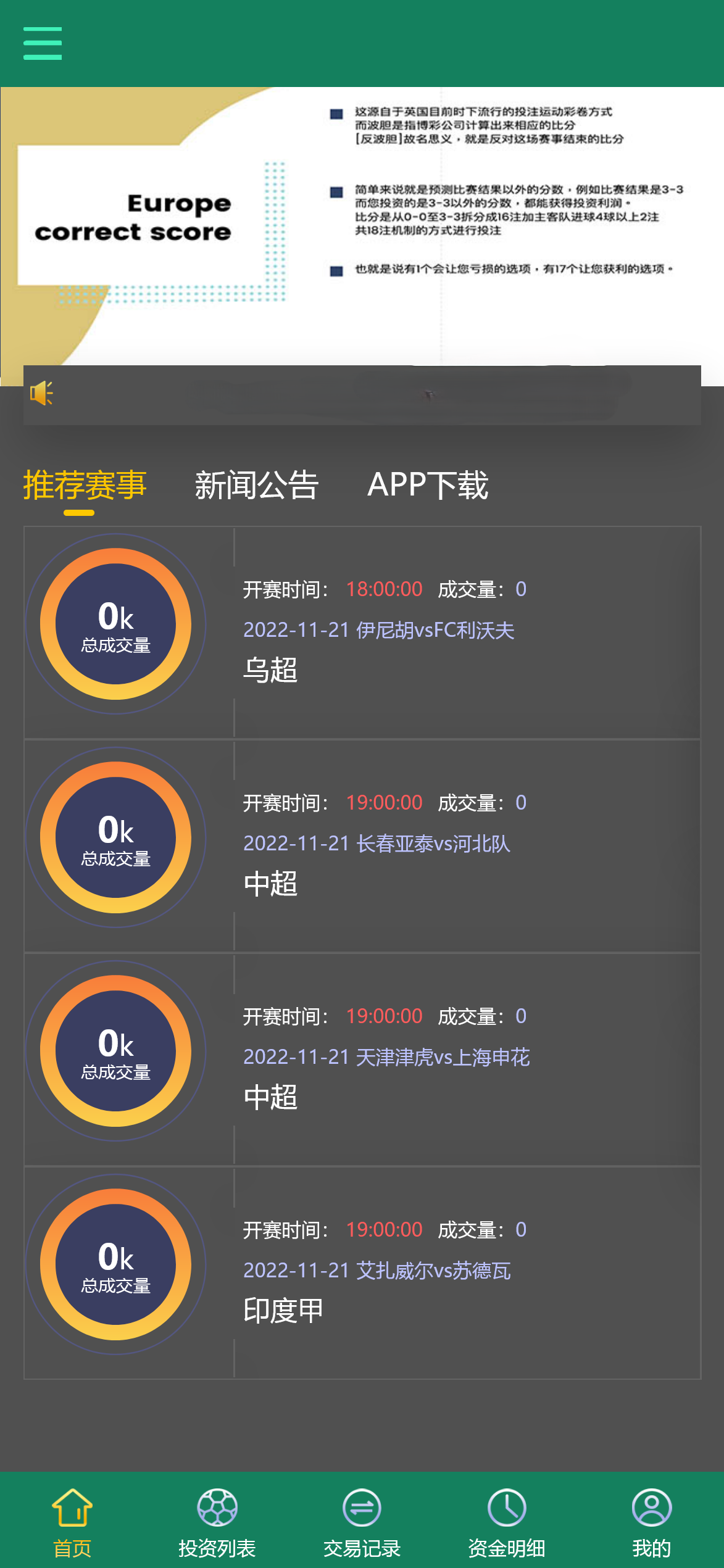
Task: Go to the 我的 profile tab
Action: [x=651, y=1522]
